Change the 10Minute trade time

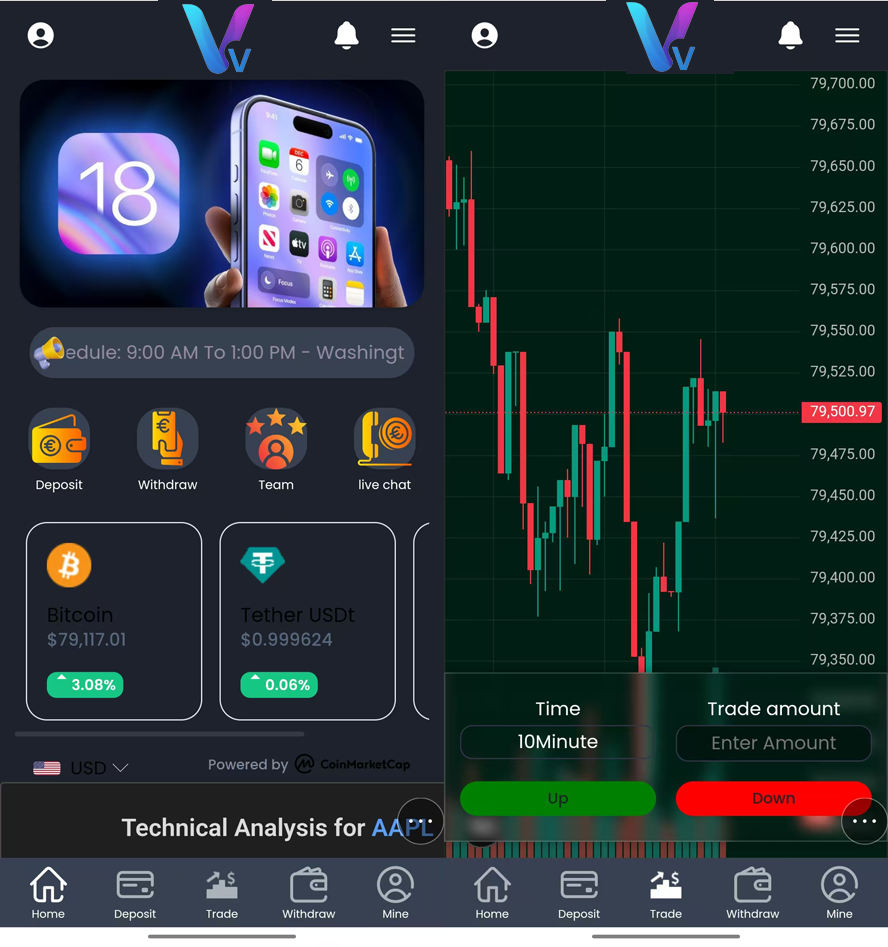coord(557,742)
